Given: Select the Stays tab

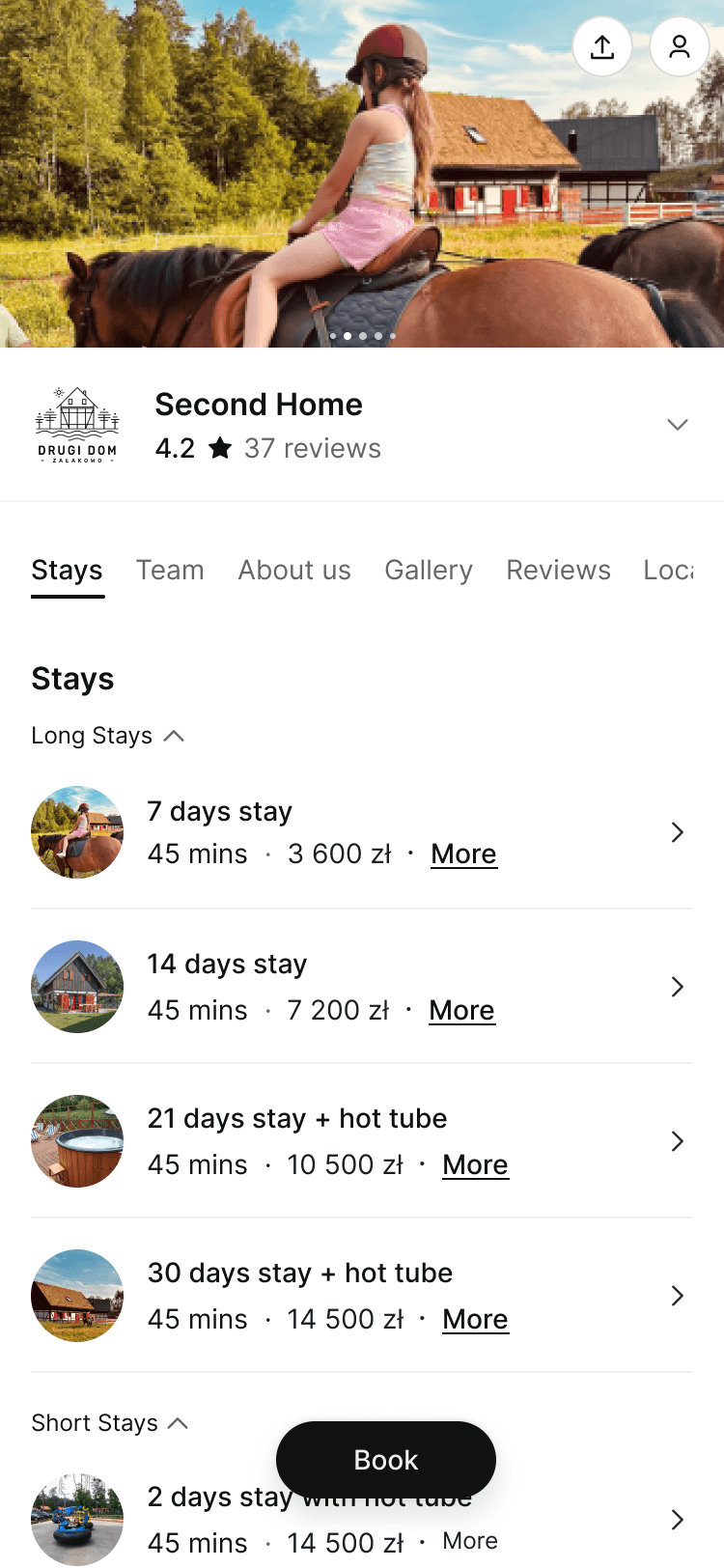Looking at the screenshot, I should pos(67,571).
